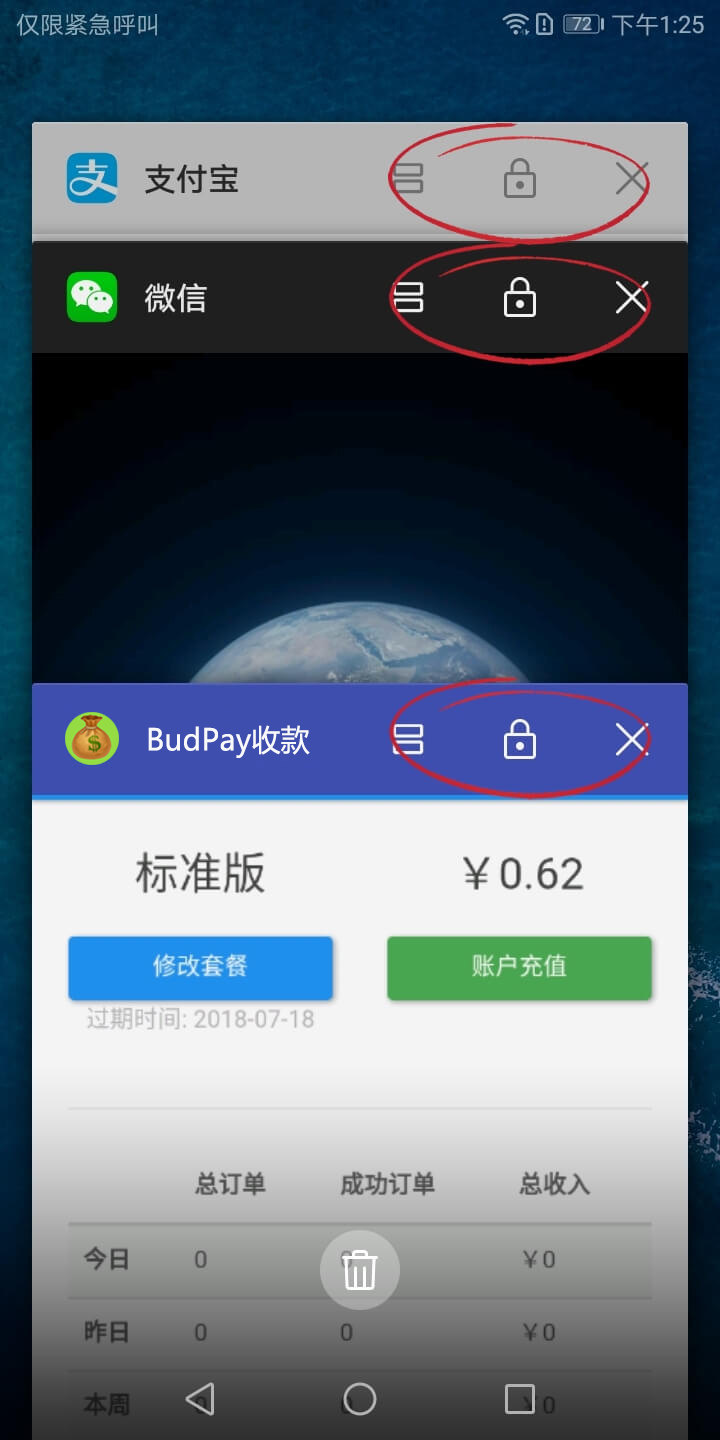Close the 微信 app card
The width and height of the screenshot is (720, 1440).
[631, 298]
